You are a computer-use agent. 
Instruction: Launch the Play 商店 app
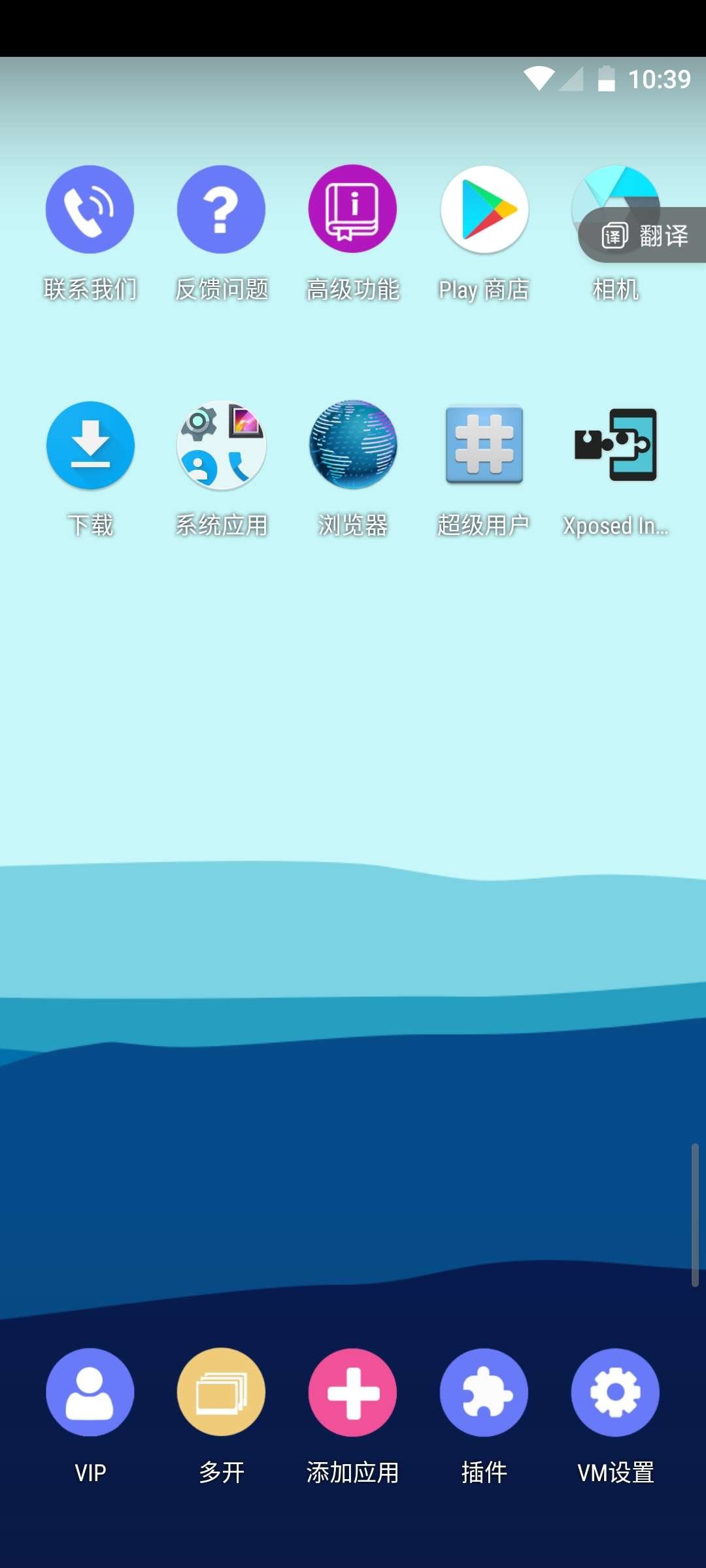click(x=484, y=209)
